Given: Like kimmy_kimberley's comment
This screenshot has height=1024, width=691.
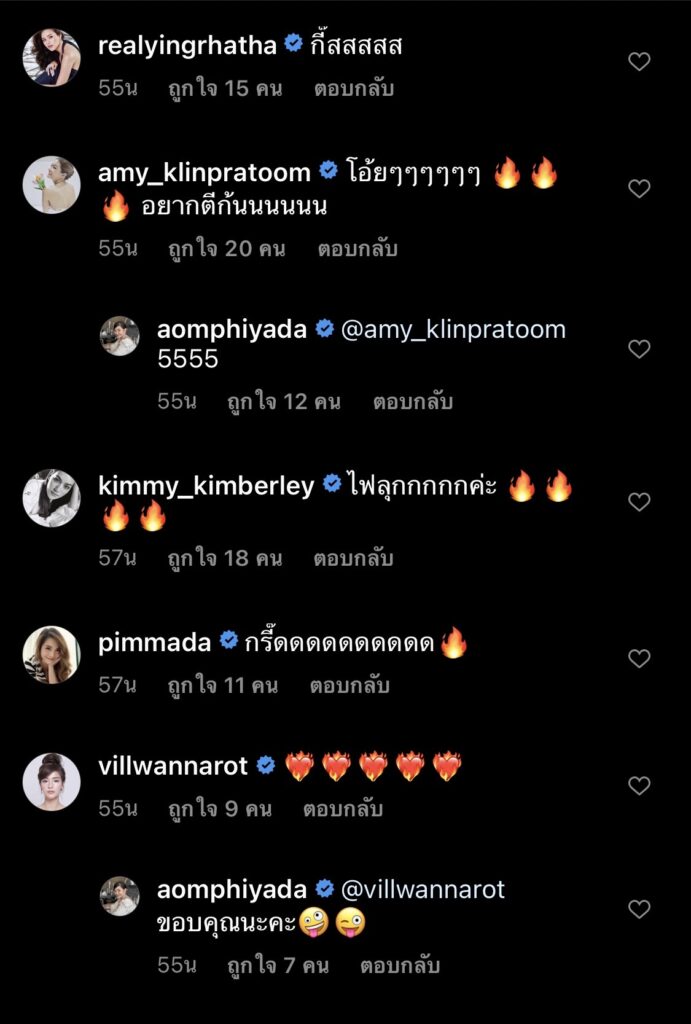Looking at the screenshot, I should click(x=639, y=502).
